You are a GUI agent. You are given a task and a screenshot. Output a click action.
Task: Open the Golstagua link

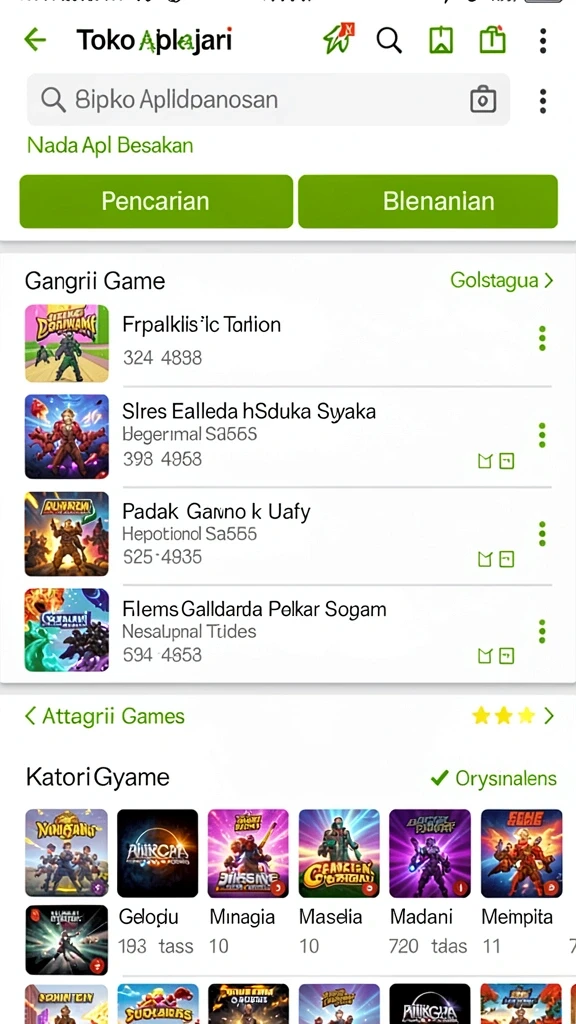tap(502, 280)
